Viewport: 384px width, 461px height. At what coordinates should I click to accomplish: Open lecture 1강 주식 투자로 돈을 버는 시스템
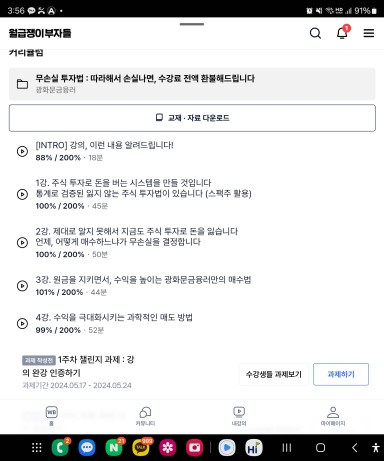click(133, 194)
